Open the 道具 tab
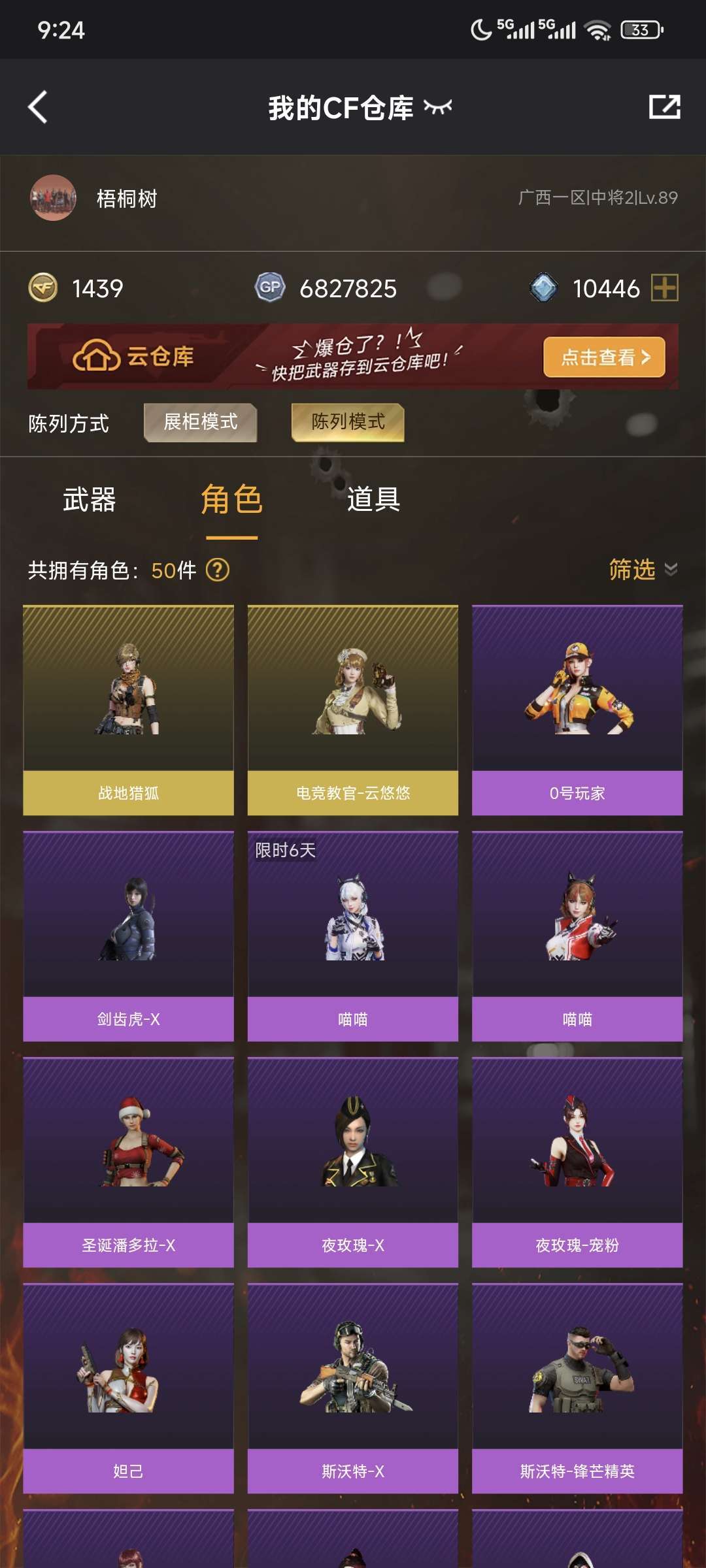This screenshot has width=706, height=1568. pos(373,500)
